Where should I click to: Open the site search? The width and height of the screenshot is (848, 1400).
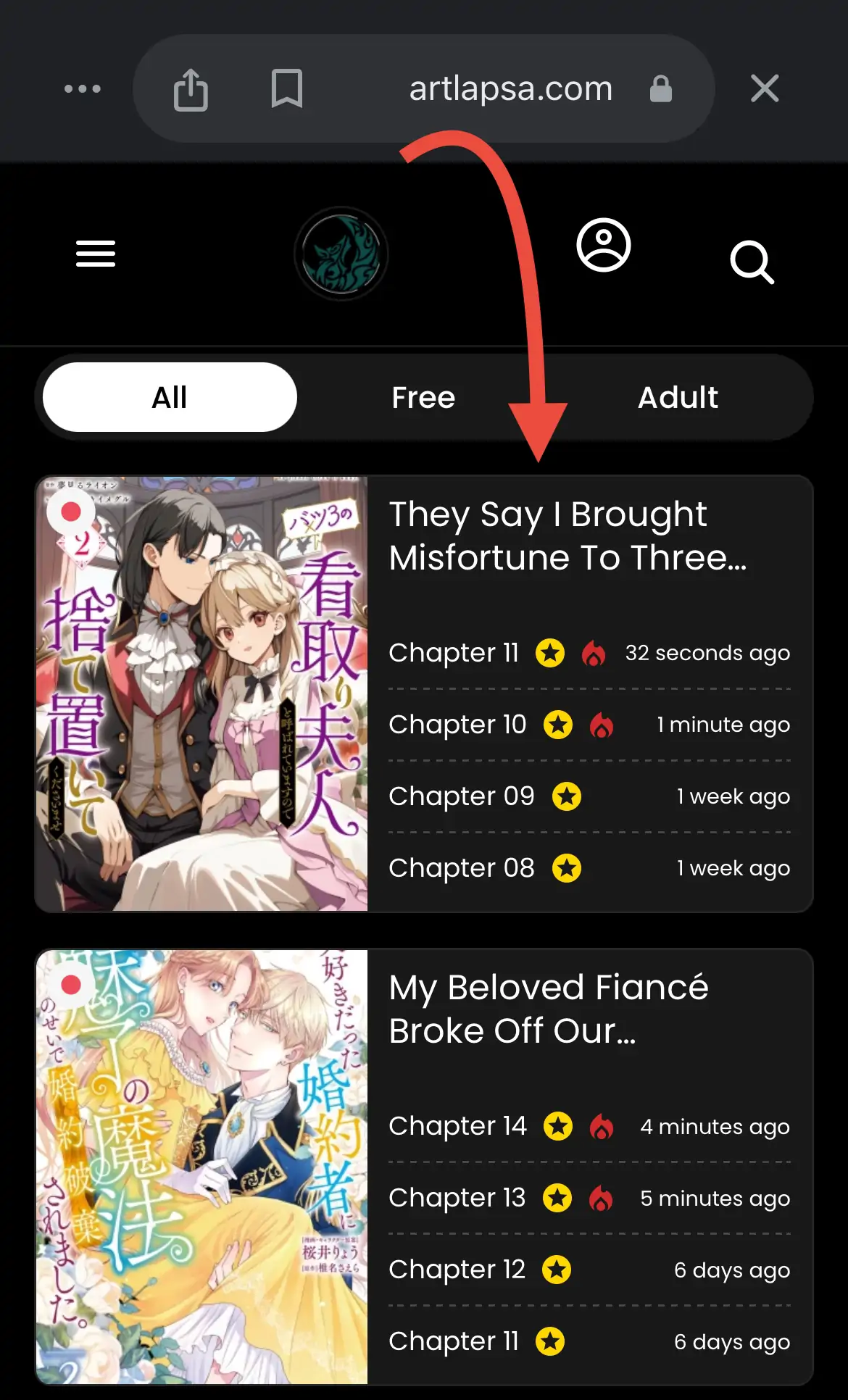pos(752,262)
